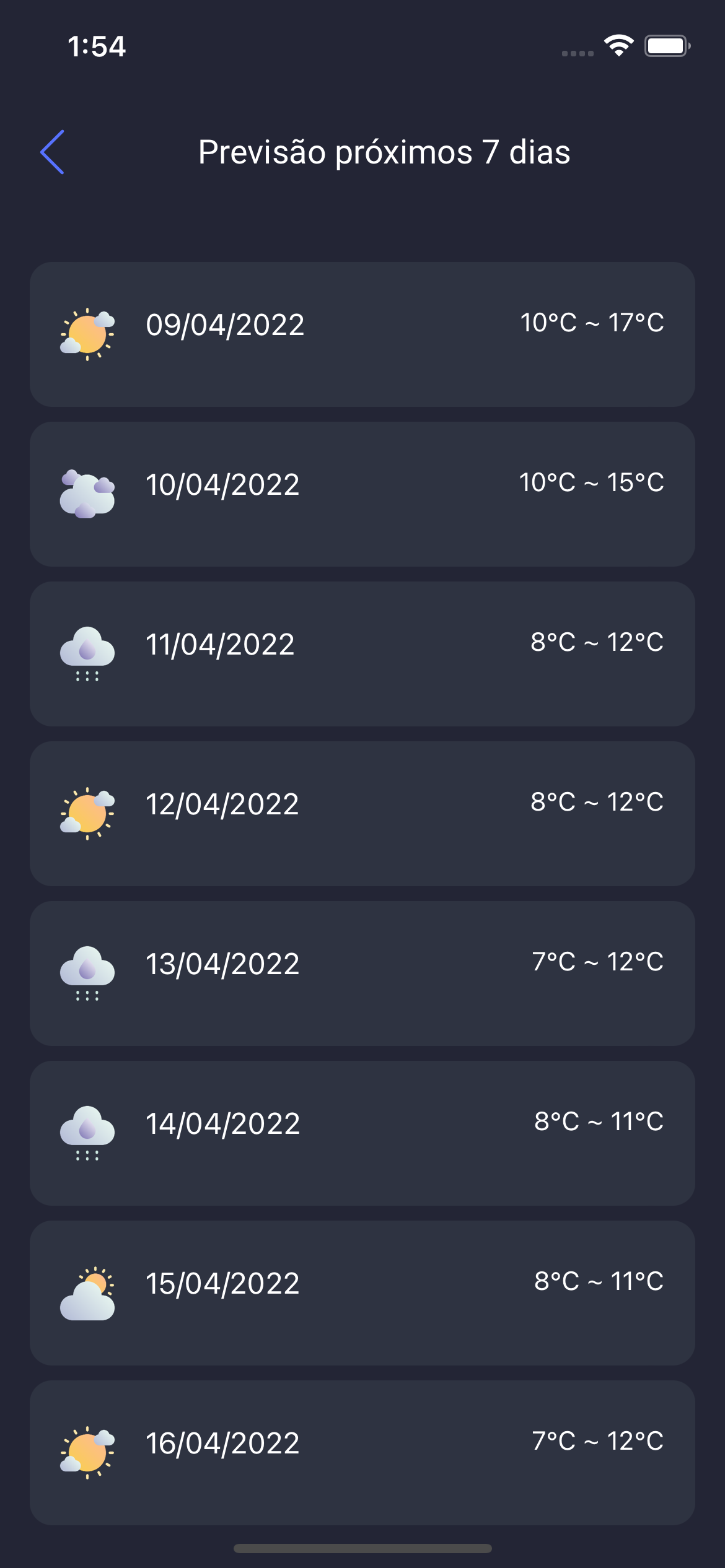The image size is (725, 1568).
Task: Go back using the blue arrow
Action: tap(53, 152)
